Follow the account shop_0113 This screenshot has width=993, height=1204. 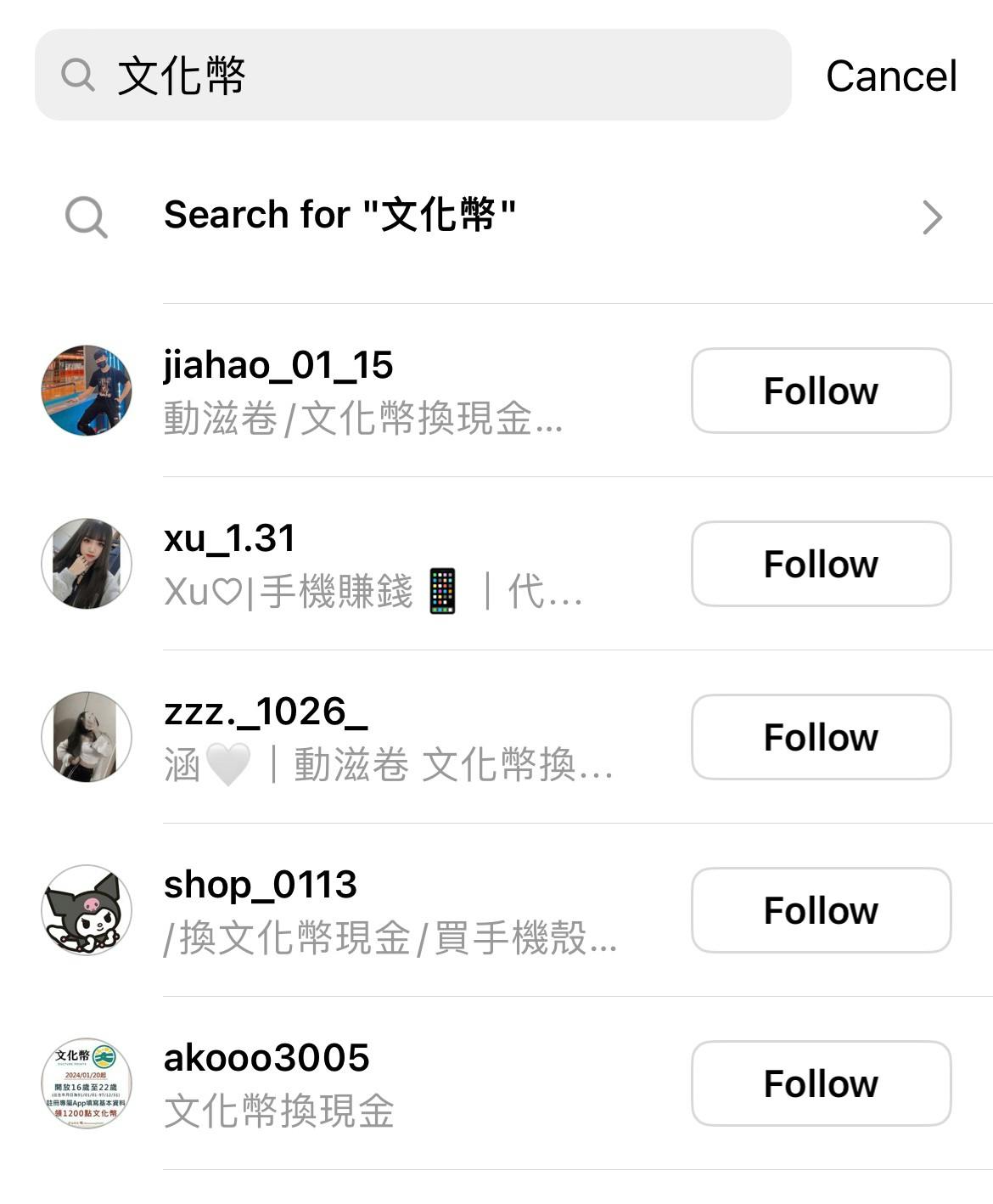tap(821, 910)
